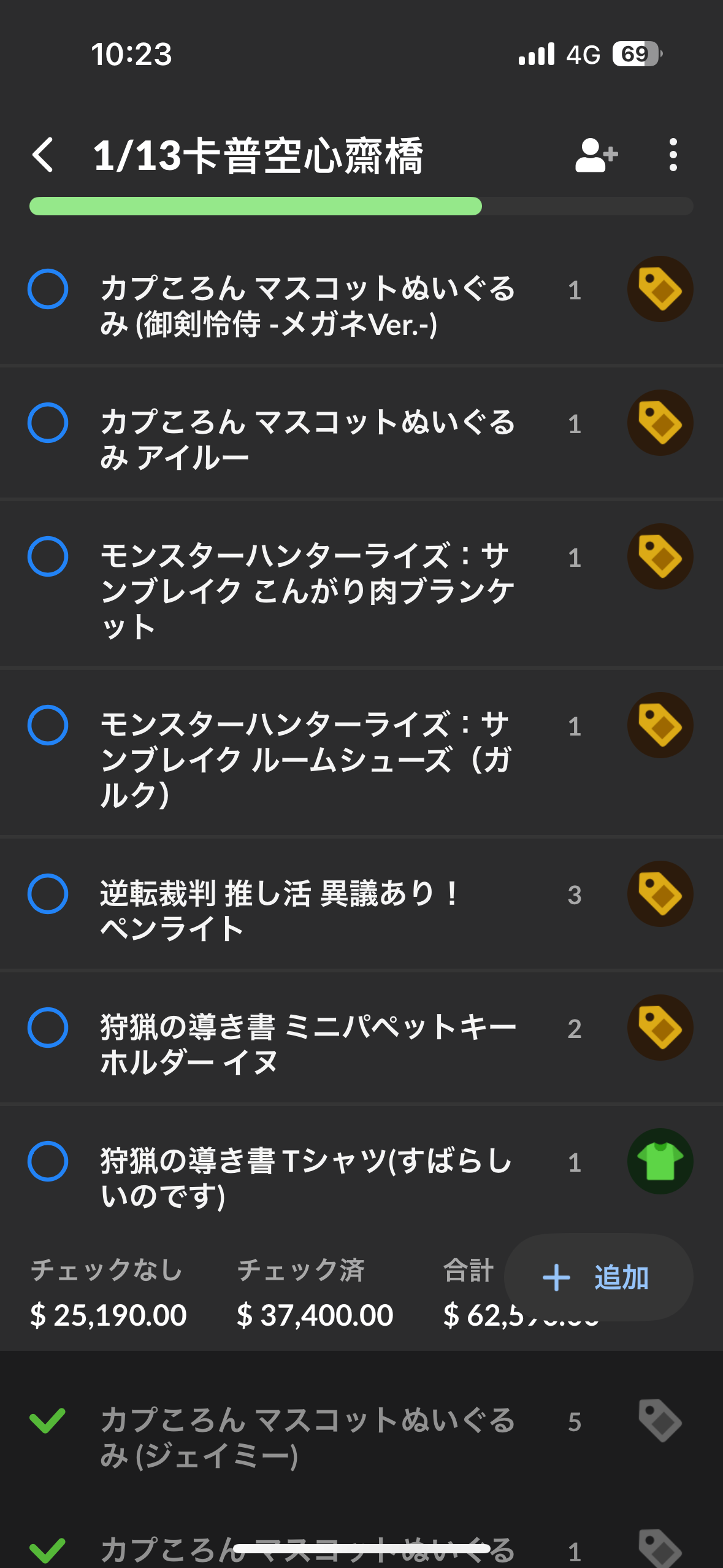The width and height of the screenshot is (723, 1568).
Task: Check off the 御剣怜侍 メガネVer. plush item
Action: (x=48, y=289)
